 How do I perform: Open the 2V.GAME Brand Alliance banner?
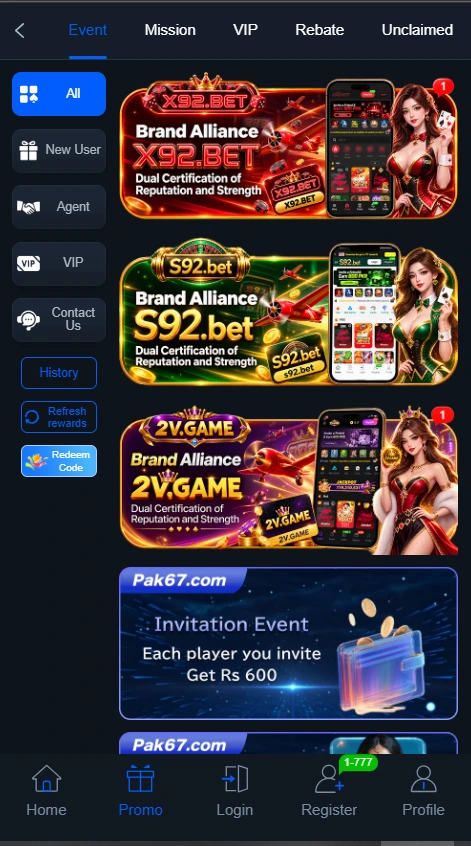(289, 479)
